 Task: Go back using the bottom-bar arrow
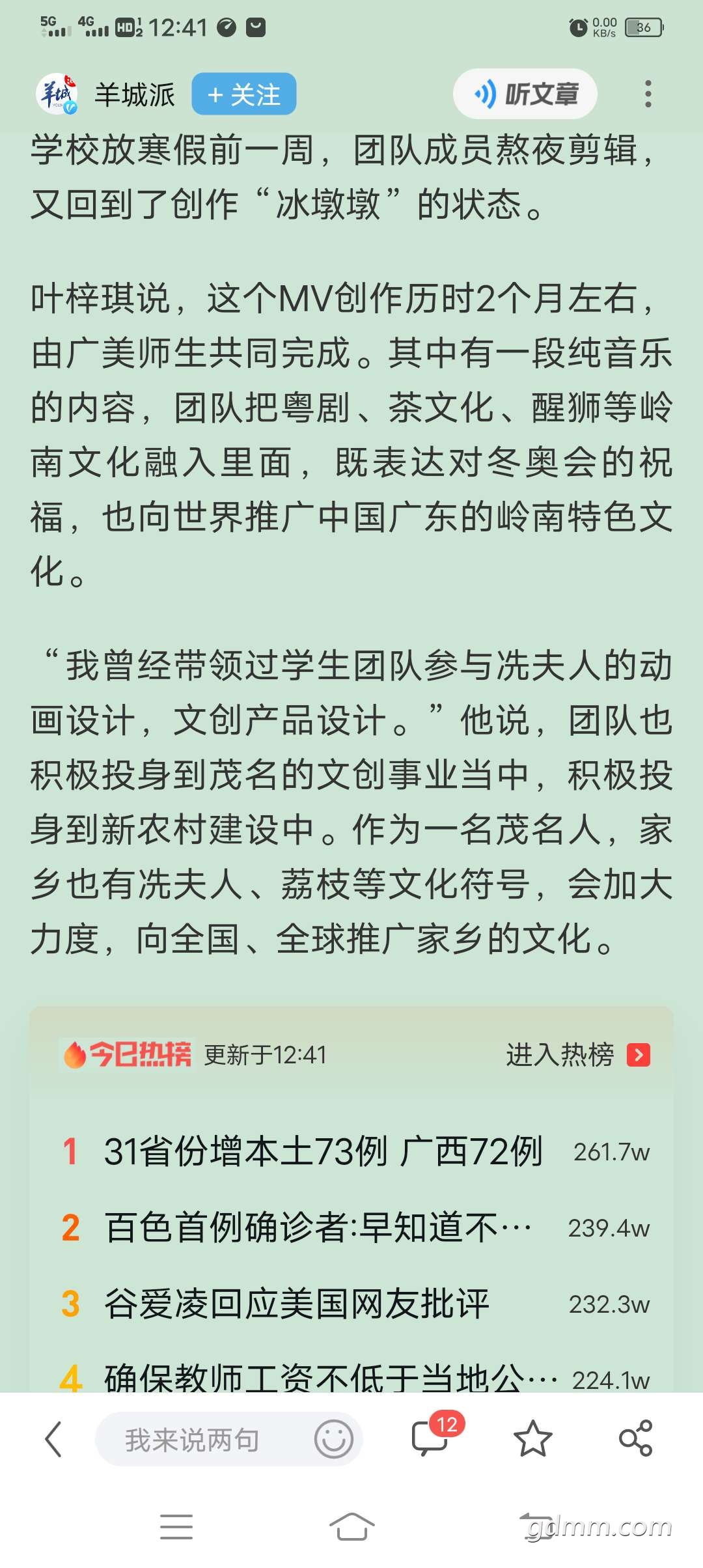coord(53,1439)
